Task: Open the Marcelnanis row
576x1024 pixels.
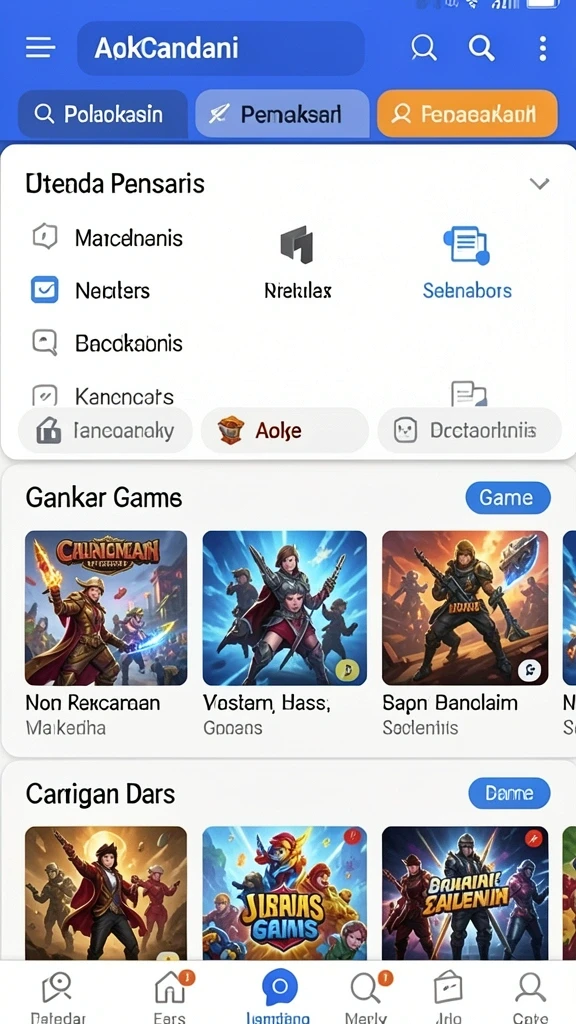Action: point(108,237)
